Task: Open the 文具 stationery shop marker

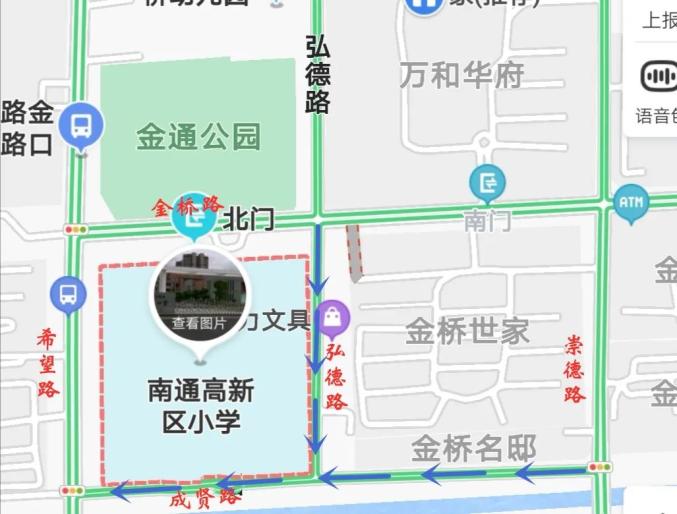Action: [333, 319]
